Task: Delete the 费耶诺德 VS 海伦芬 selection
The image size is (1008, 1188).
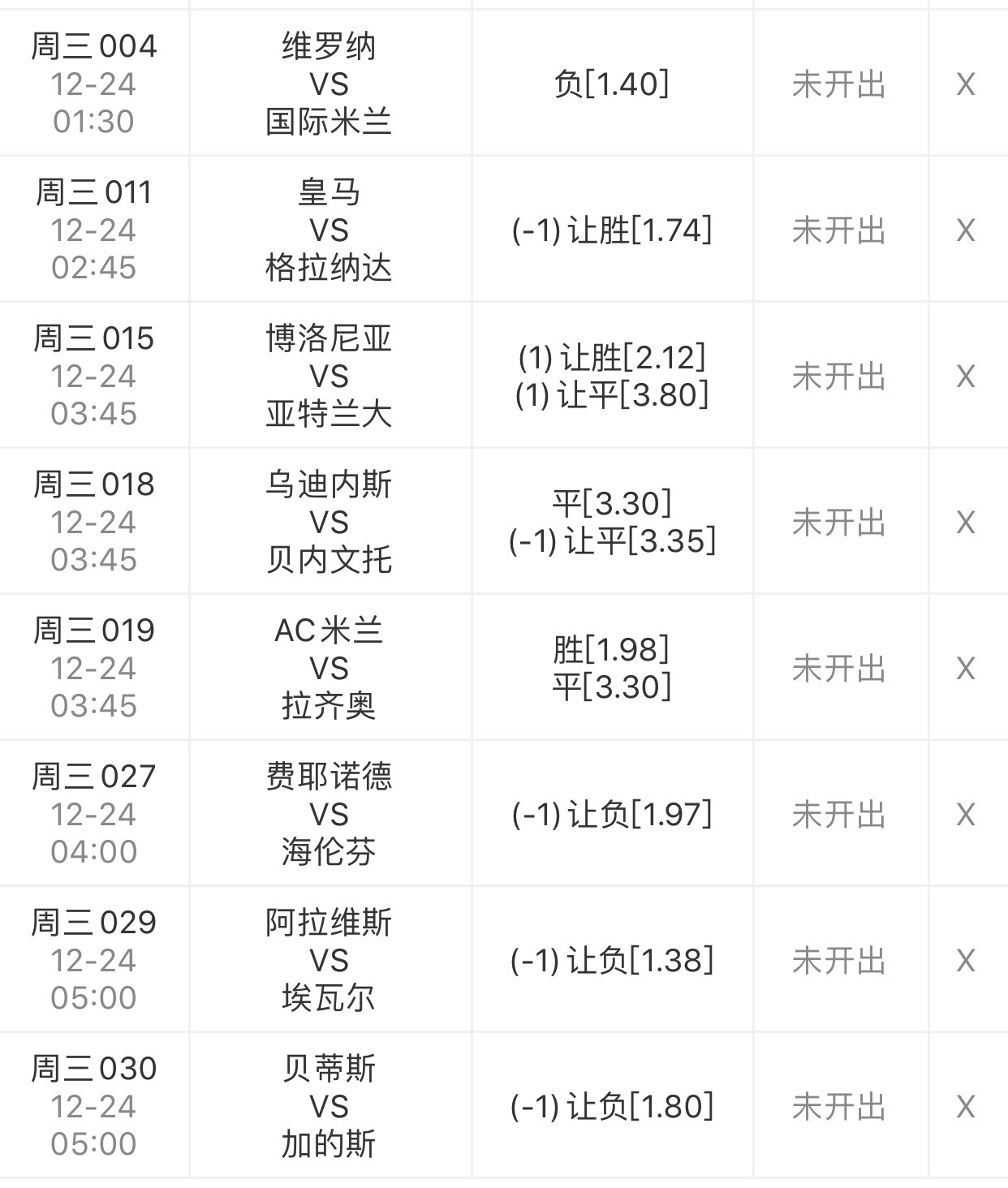Action: pyautogui.click(x=965, y=815)
